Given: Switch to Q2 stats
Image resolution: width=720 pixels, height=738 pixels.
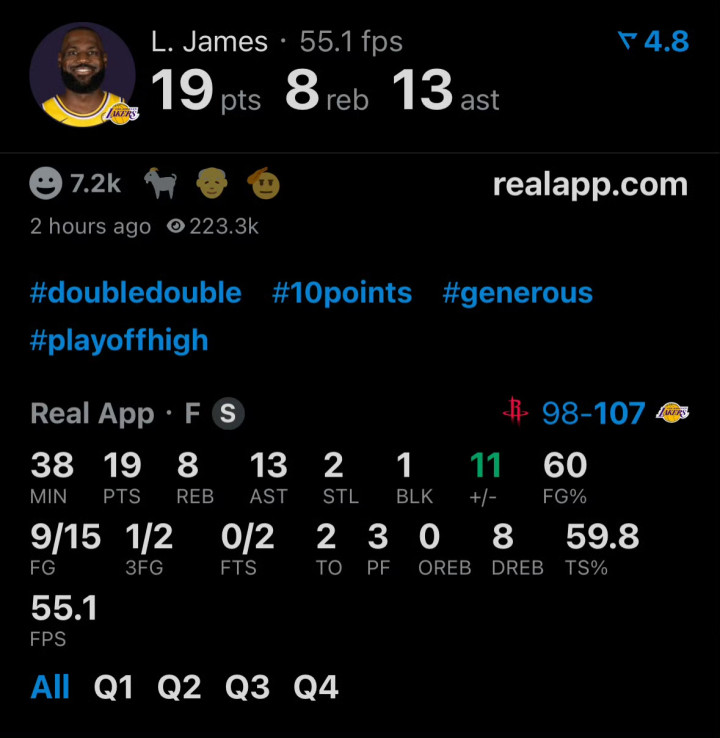Looking at the screenshot, I should click(x=179, y=687).
